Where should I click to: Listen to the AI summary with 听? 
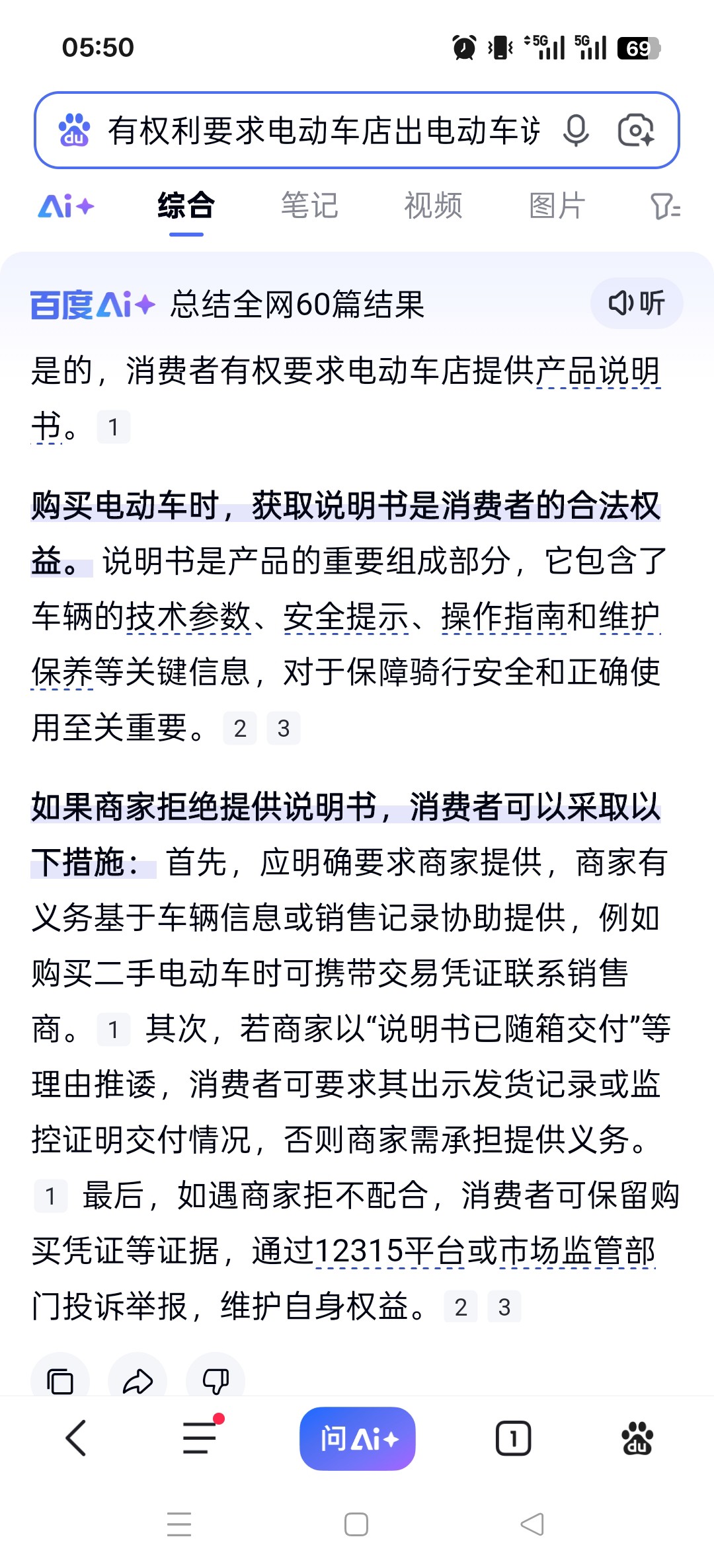636,303
